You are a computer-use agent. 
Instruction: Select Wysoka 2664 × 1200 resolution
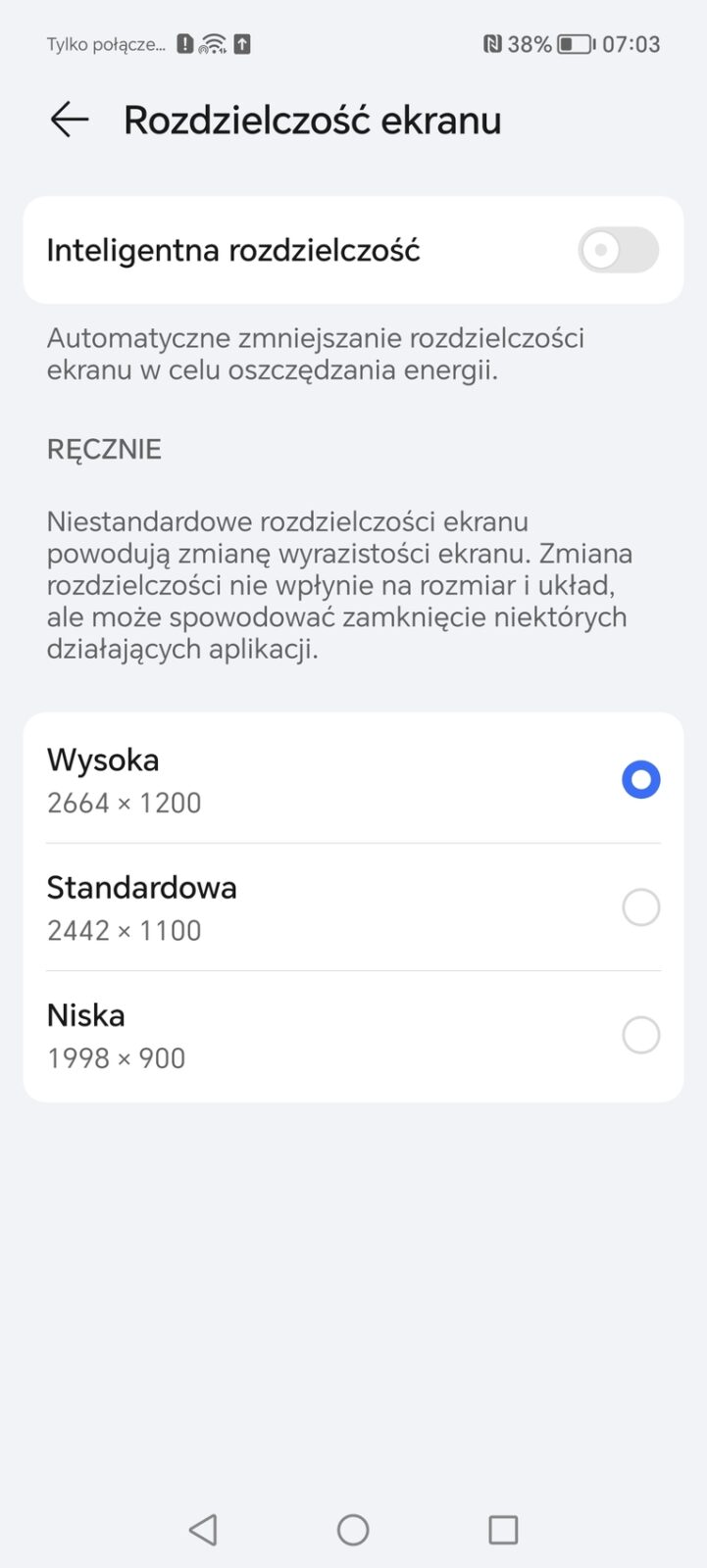[640, 780]
